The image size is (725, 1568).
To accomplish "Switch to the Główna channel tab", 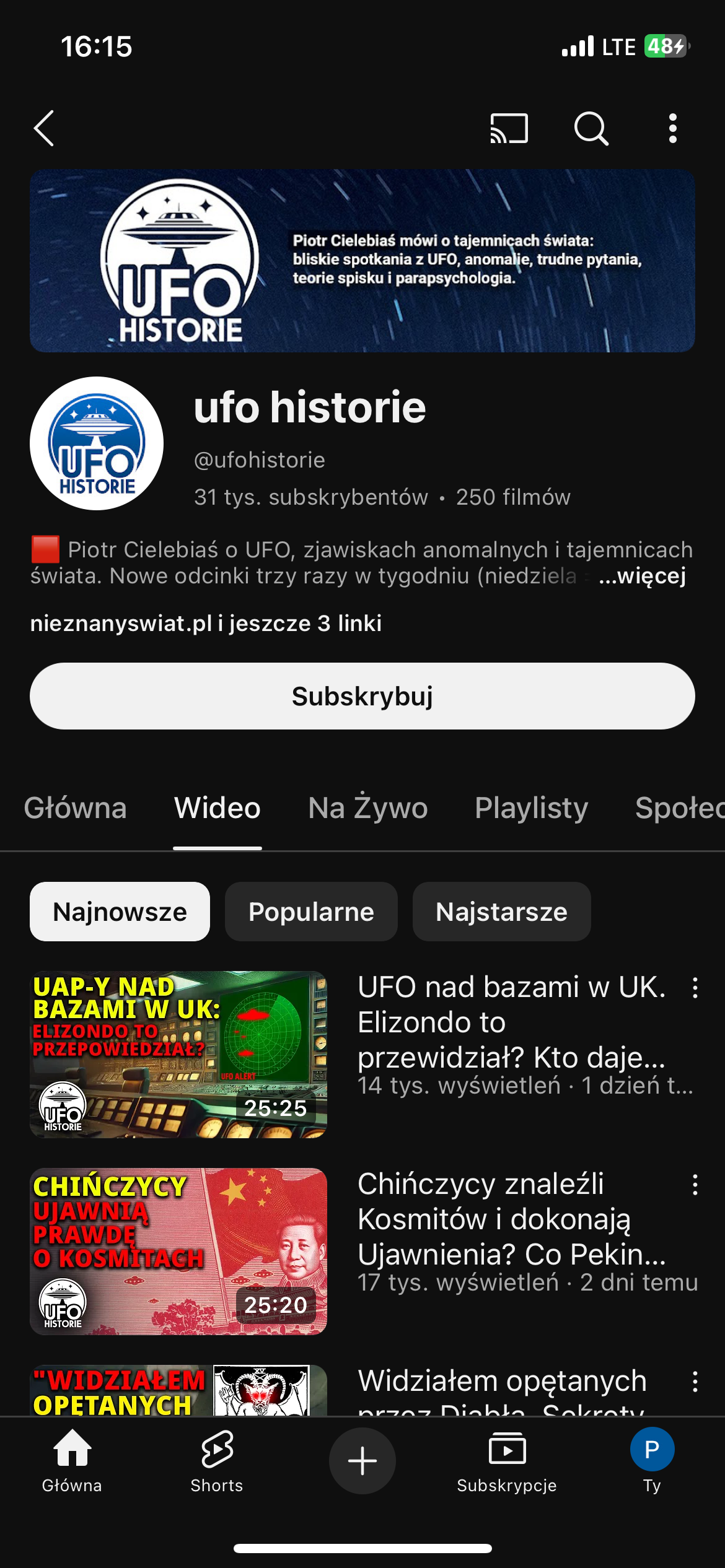I will 75,808.
